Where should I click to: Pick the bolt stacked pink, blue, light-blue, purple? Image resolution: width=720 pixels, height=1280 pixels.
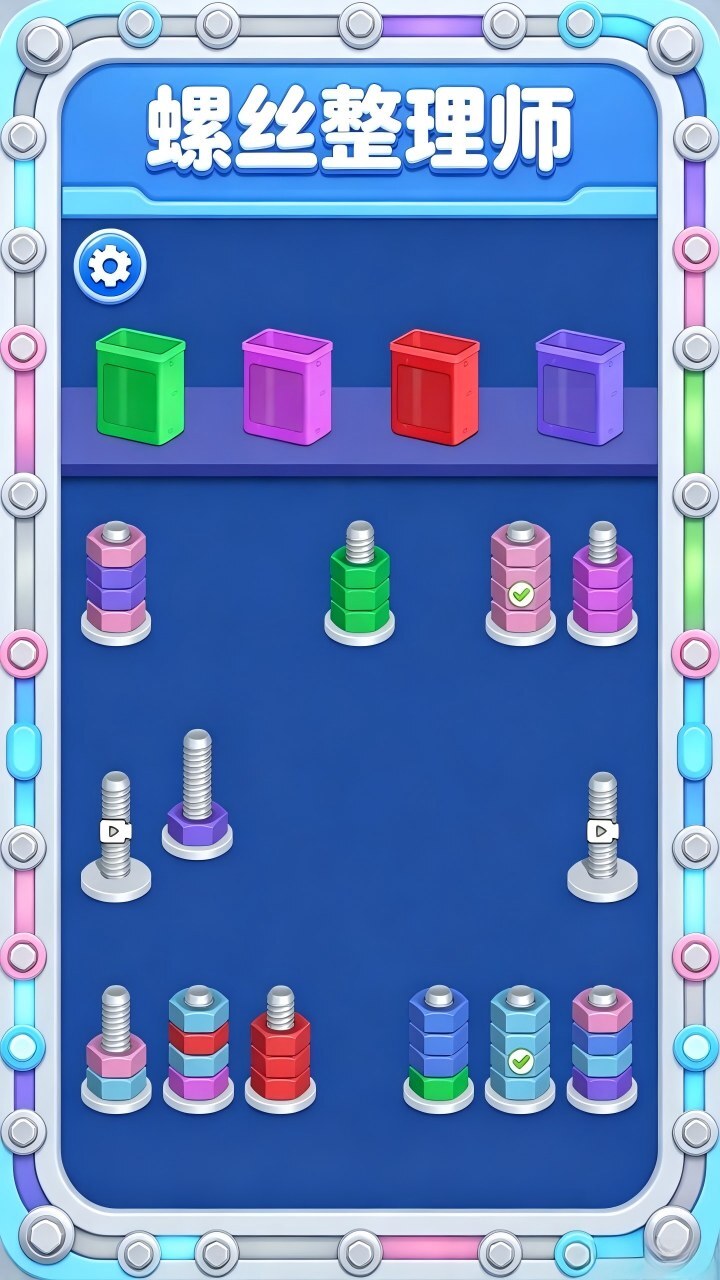602,1050
